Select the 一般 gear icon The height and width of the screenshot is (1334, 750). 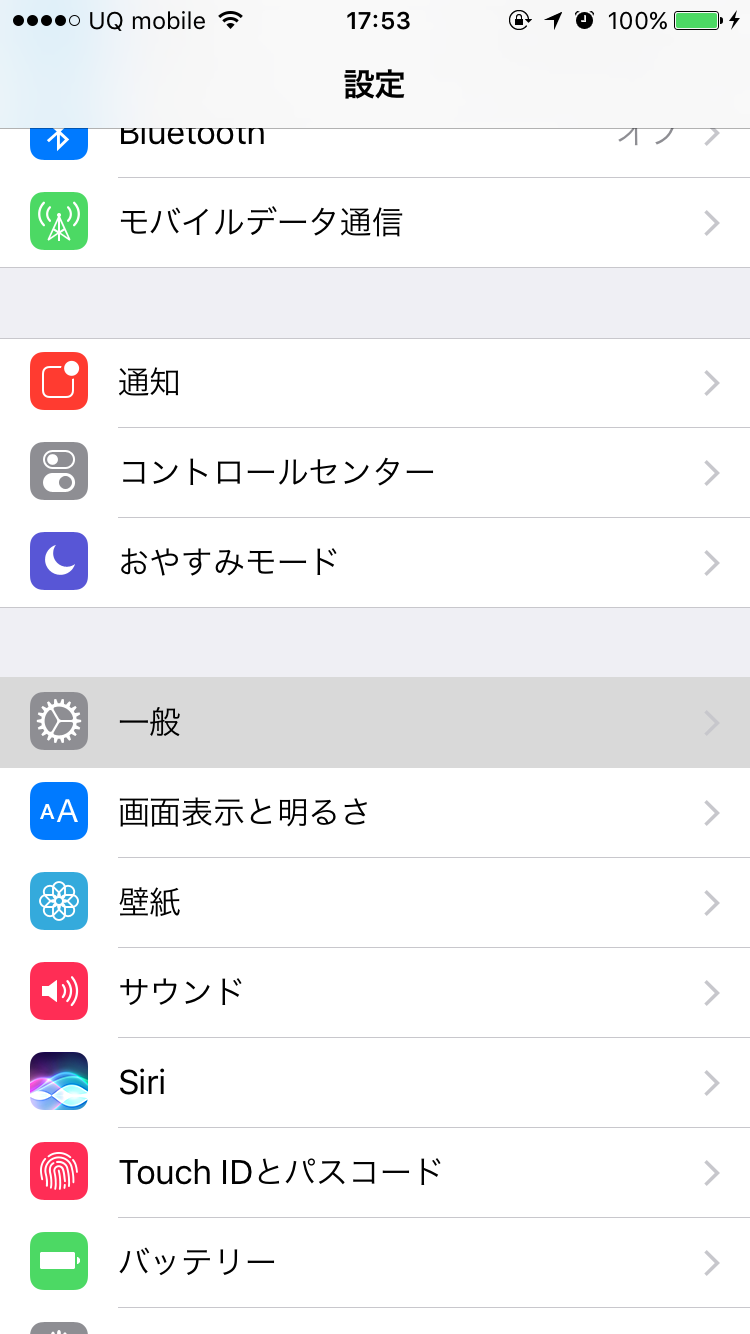[58, 722]
